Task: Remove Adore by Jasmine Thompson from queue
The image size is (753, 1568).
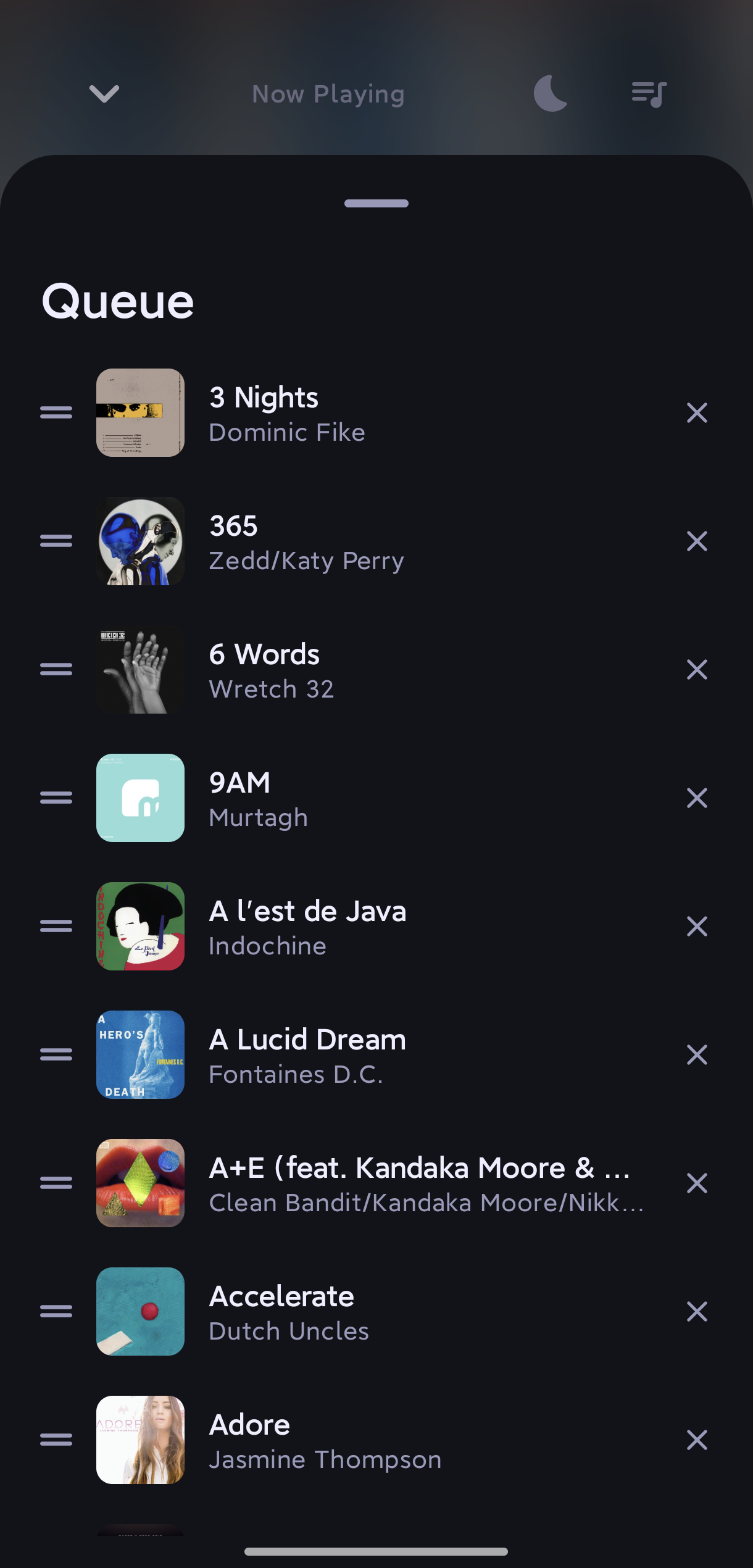Action: [697, 1440]
